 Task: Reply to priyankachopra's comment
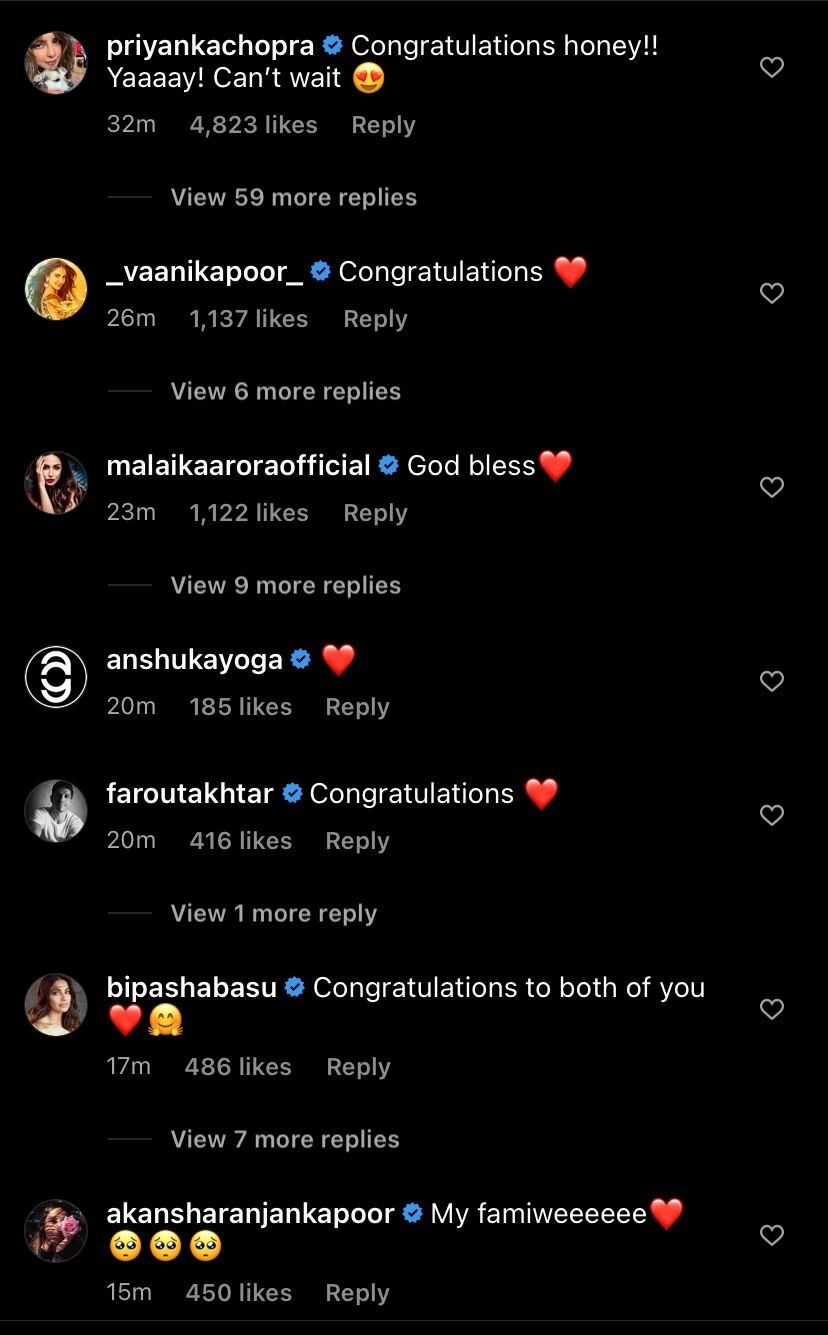pyautogui.click(x=383, y=125)
